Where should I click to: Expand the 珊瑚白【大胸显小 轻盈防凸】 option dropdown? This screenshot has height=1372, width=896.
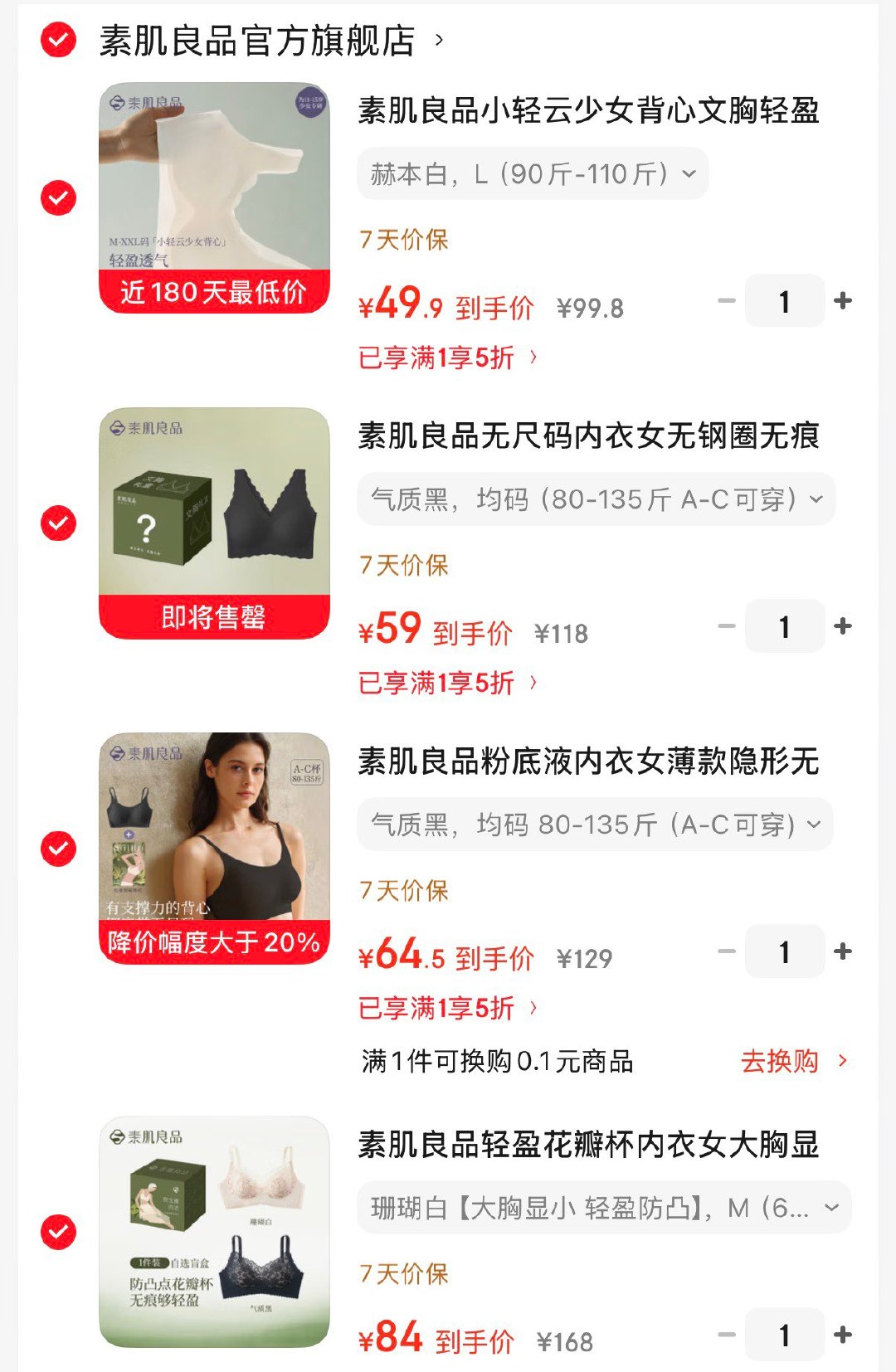[604, 1208]
